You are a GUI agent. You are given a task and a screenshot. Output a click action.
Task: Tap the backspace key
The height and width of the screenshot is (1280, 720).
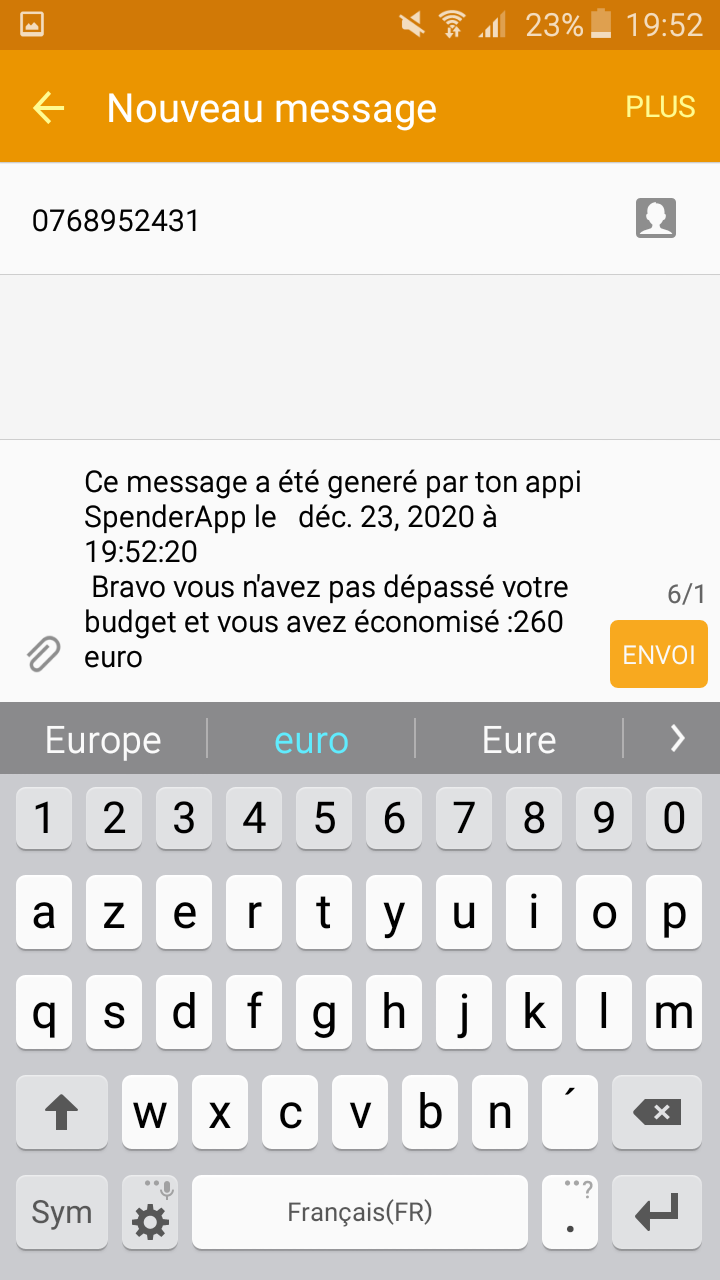pyautogui.click(x=658, y=1112)
